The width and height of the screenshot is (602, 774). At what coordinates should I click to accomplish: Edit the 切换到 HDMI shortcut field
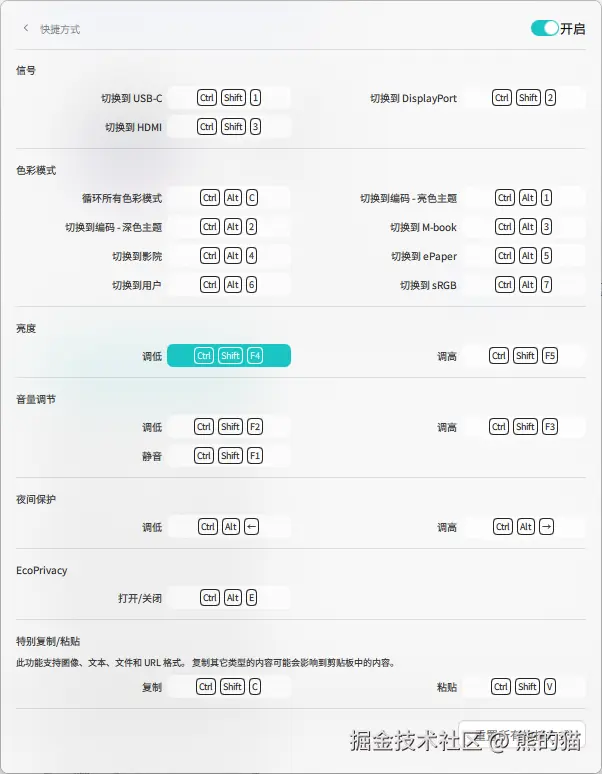pyautogui.click(x=229, y=127)
